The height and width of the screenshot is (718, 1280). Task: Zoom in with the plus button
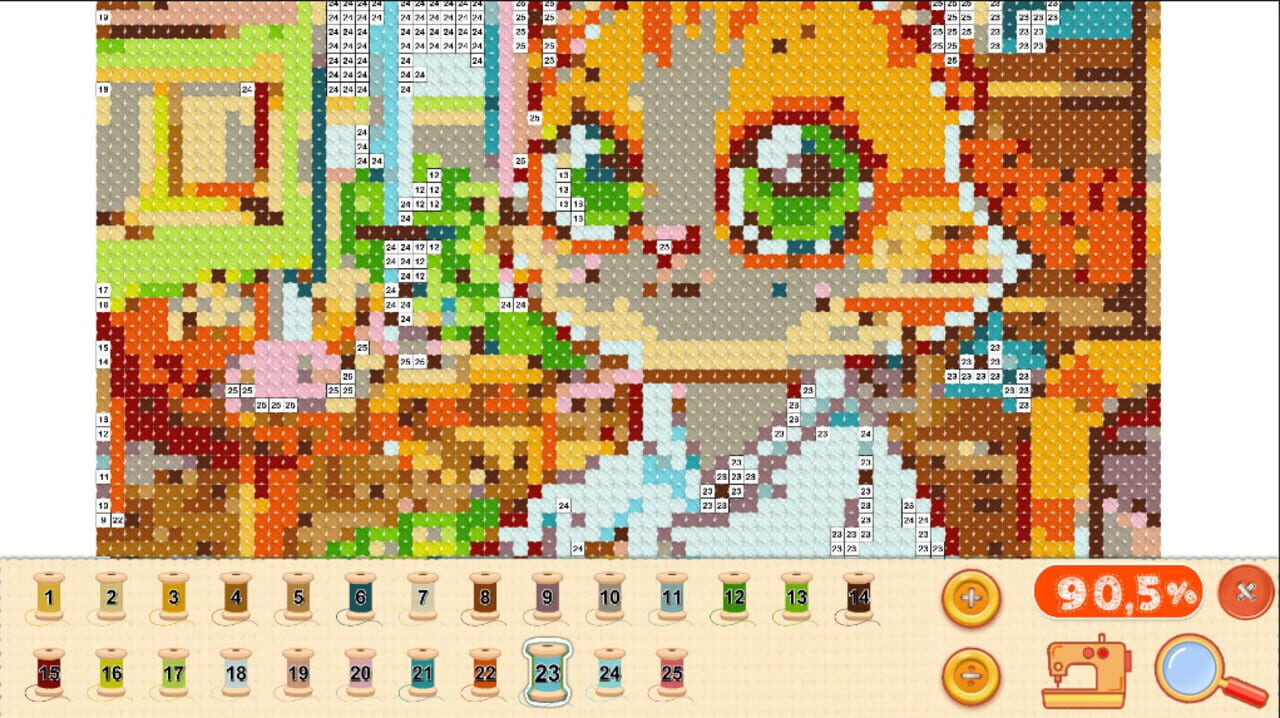point(970,599)
